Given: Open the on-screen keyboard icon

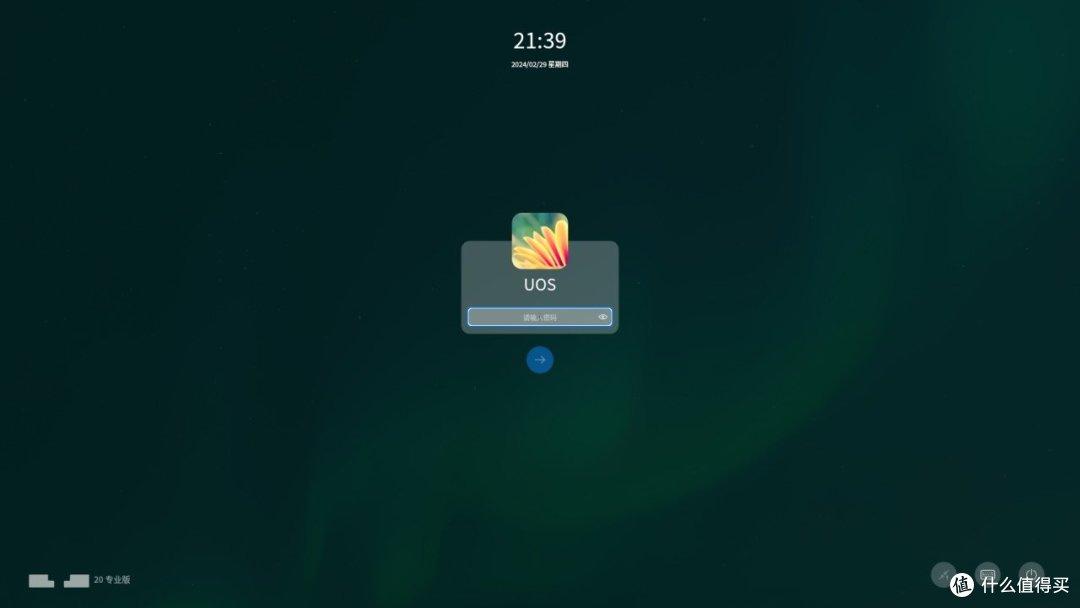Looking at the screenshot, I should (x=988, y=575).
